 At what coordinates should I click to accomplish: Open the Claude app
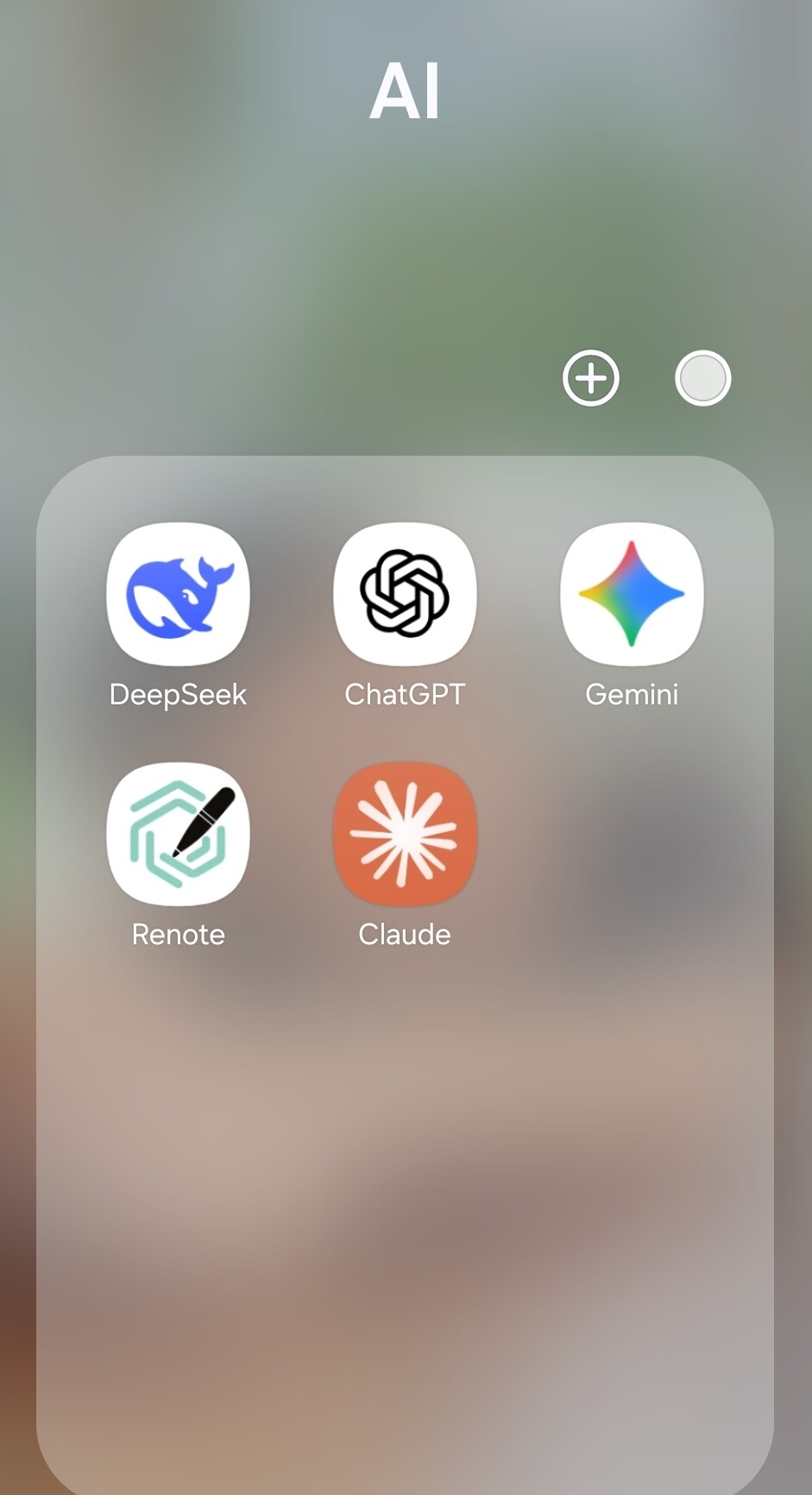click(x=405, y=834)
